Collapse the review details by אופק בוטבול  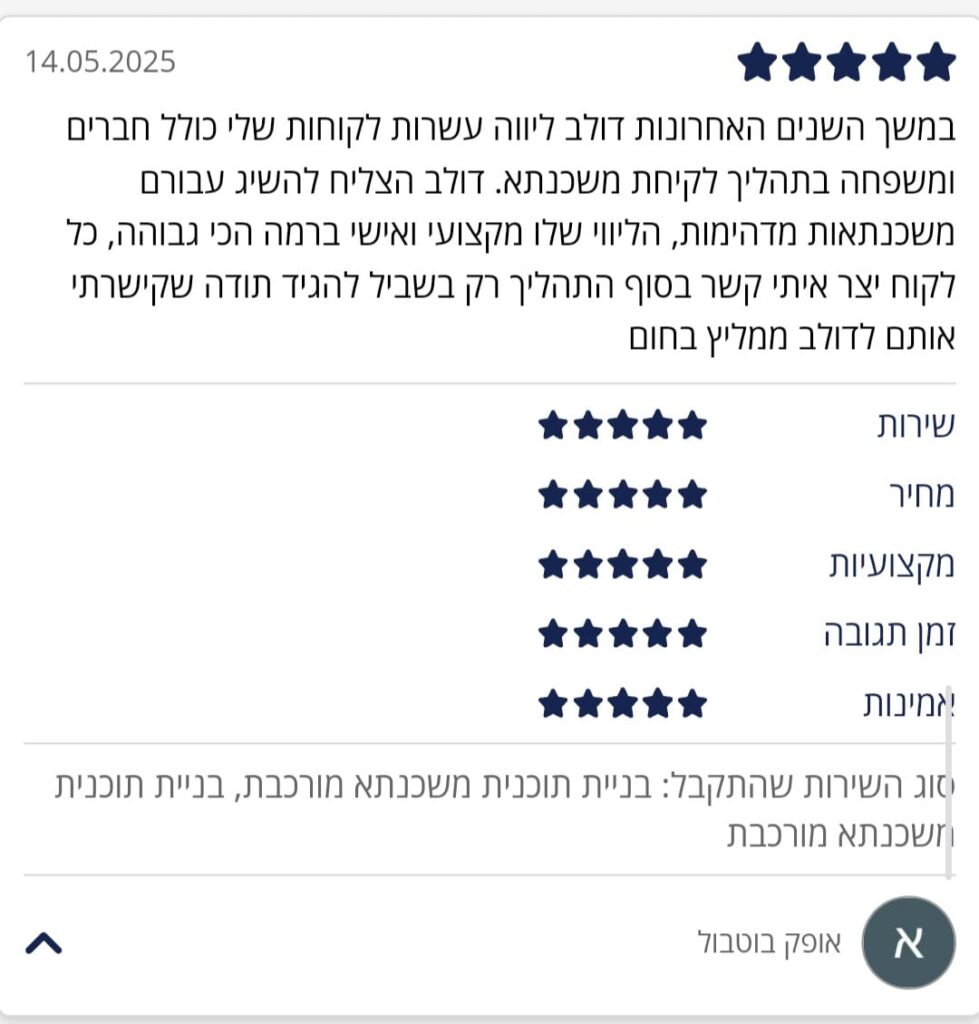point(44,942)
